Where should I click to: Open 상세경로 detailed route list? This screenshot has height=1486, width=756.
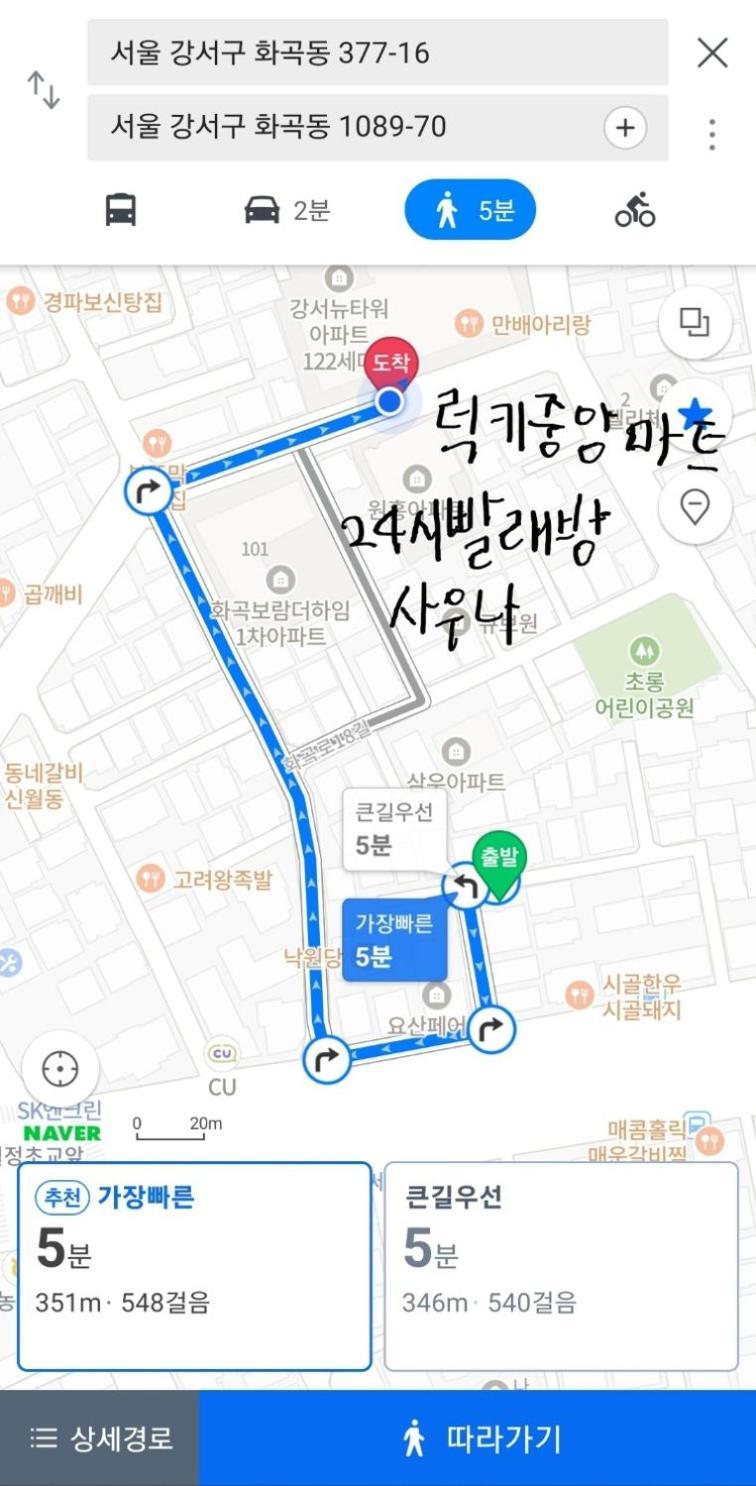click(100, 1438)
